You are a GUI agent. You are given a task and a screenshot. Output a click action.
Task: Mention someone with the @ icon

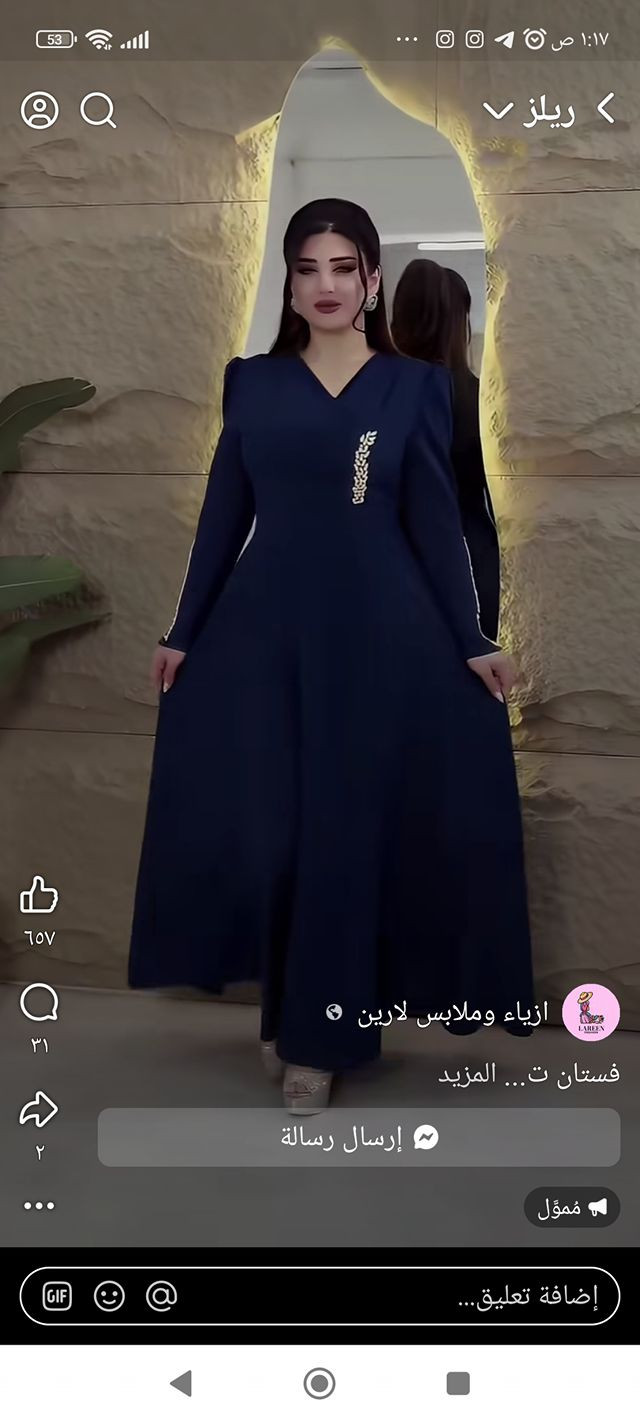tap(161, 1296)
